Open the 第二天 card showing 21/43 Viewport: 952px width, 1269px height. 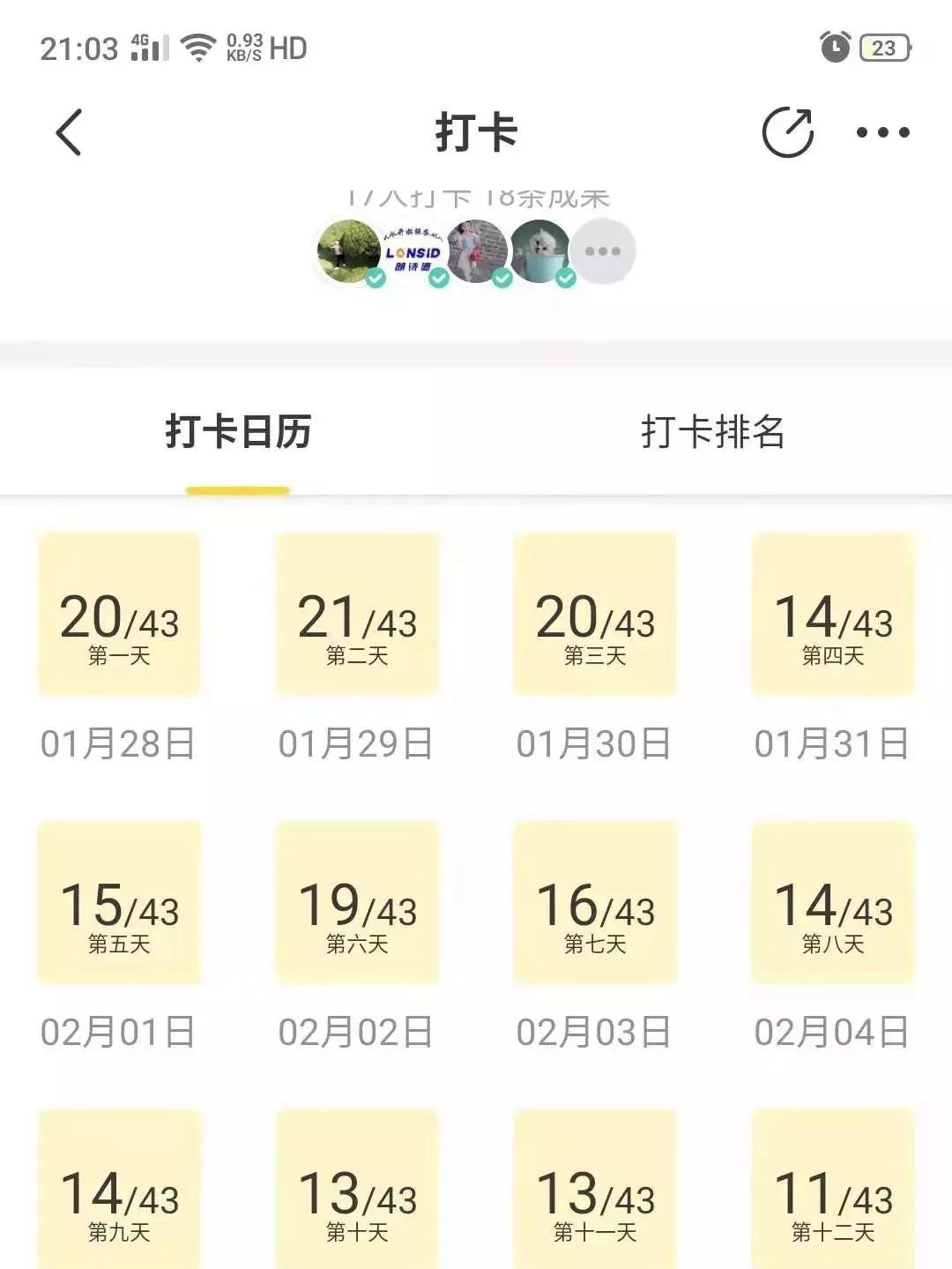pyautogui.click(x=356, y=617)
